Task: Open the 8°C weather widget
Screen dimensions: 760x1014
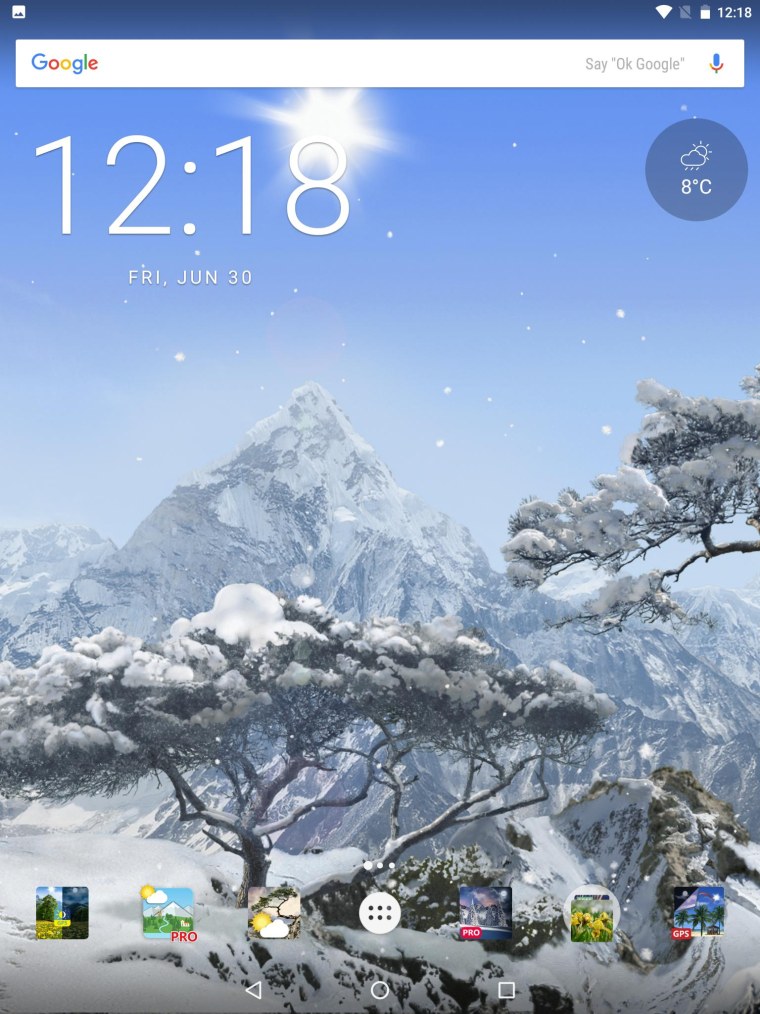Action: coord(697,170)
